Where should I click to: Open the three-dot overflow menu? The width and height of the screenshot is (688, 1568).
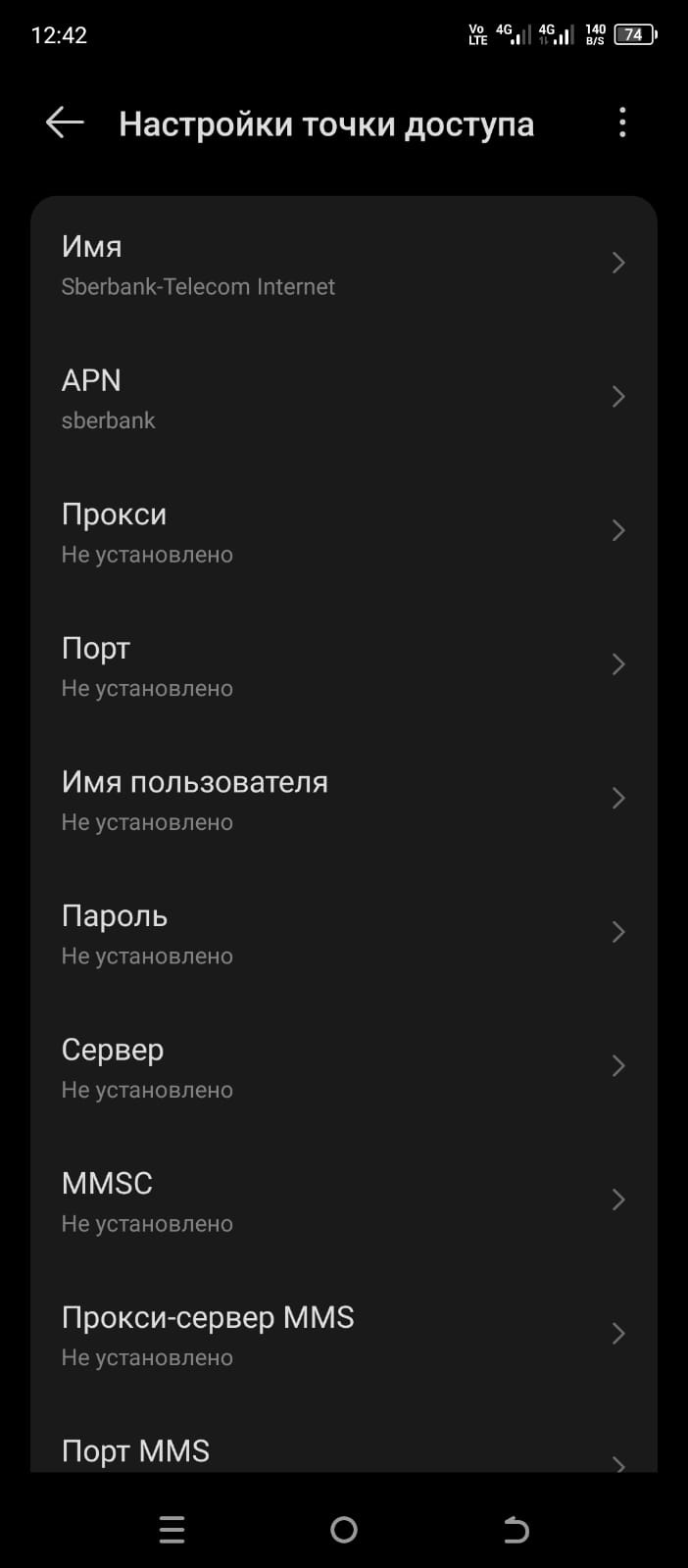coord(622,123)
